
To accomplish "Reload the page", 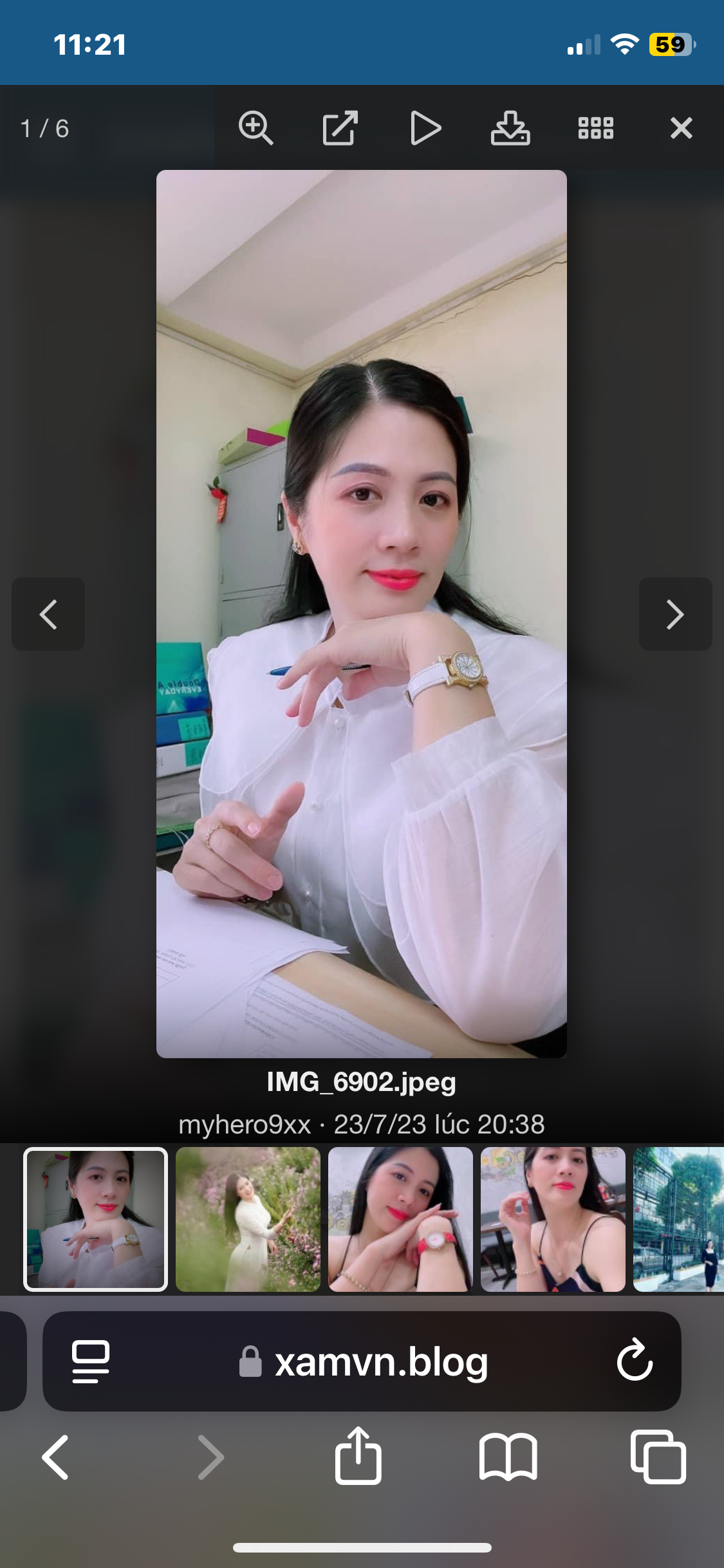I will (635, 1361).
